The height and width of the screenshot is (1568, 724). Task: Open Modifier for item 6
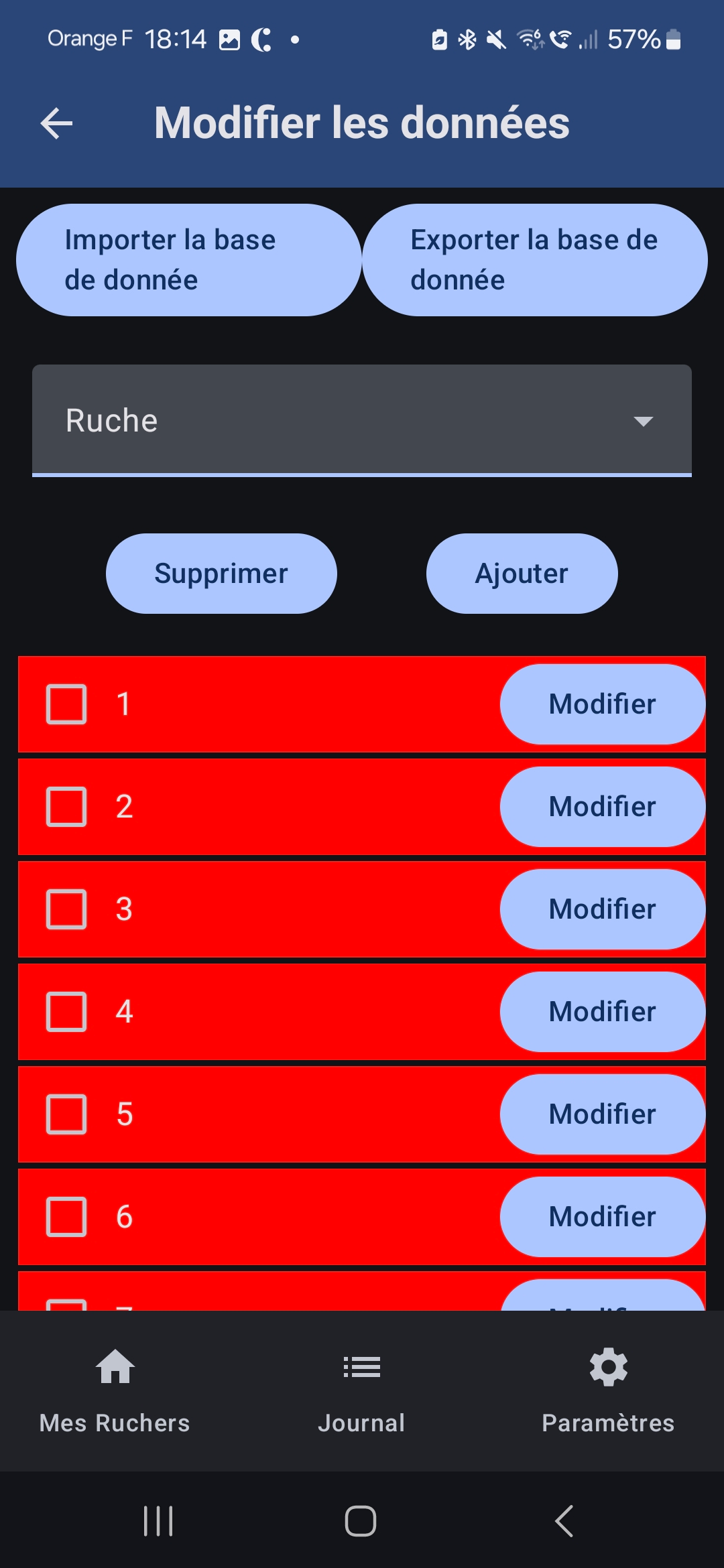point(602,1217)
